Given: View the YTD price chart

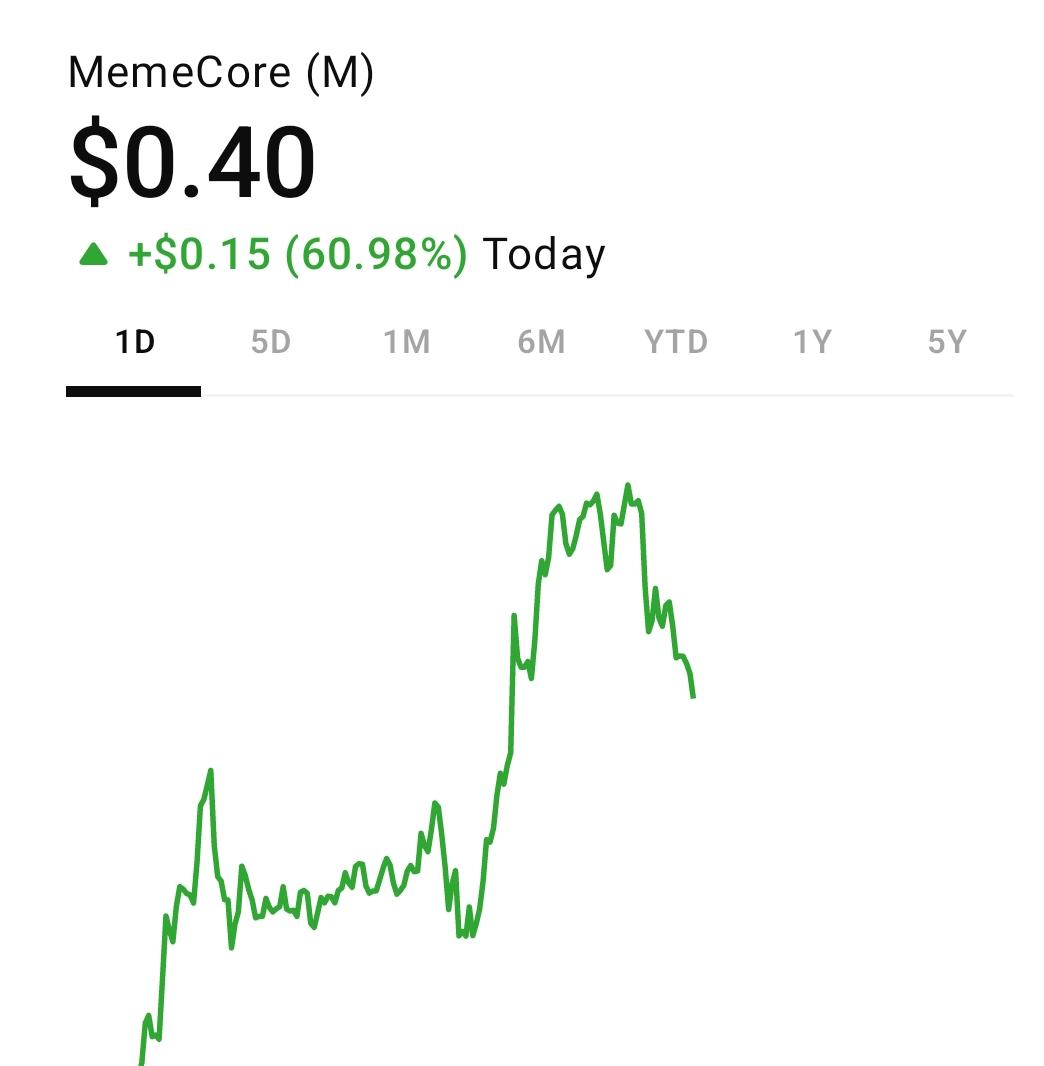Looking at the screenshot, I should pyautogui.click(x=676, y=343).
